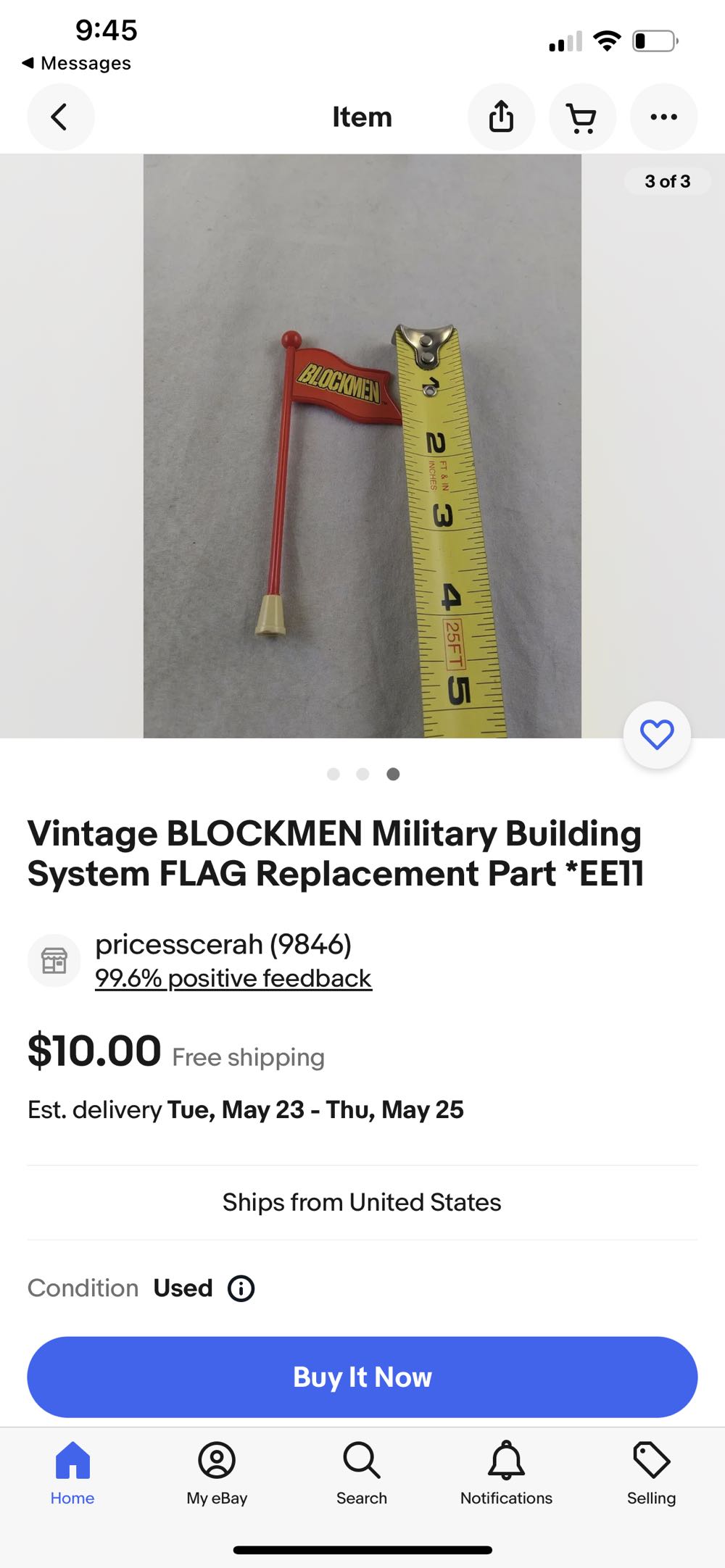725x1568 pixels.
Task: Add item to watchlist with the heart
Action: click(656, 734)
